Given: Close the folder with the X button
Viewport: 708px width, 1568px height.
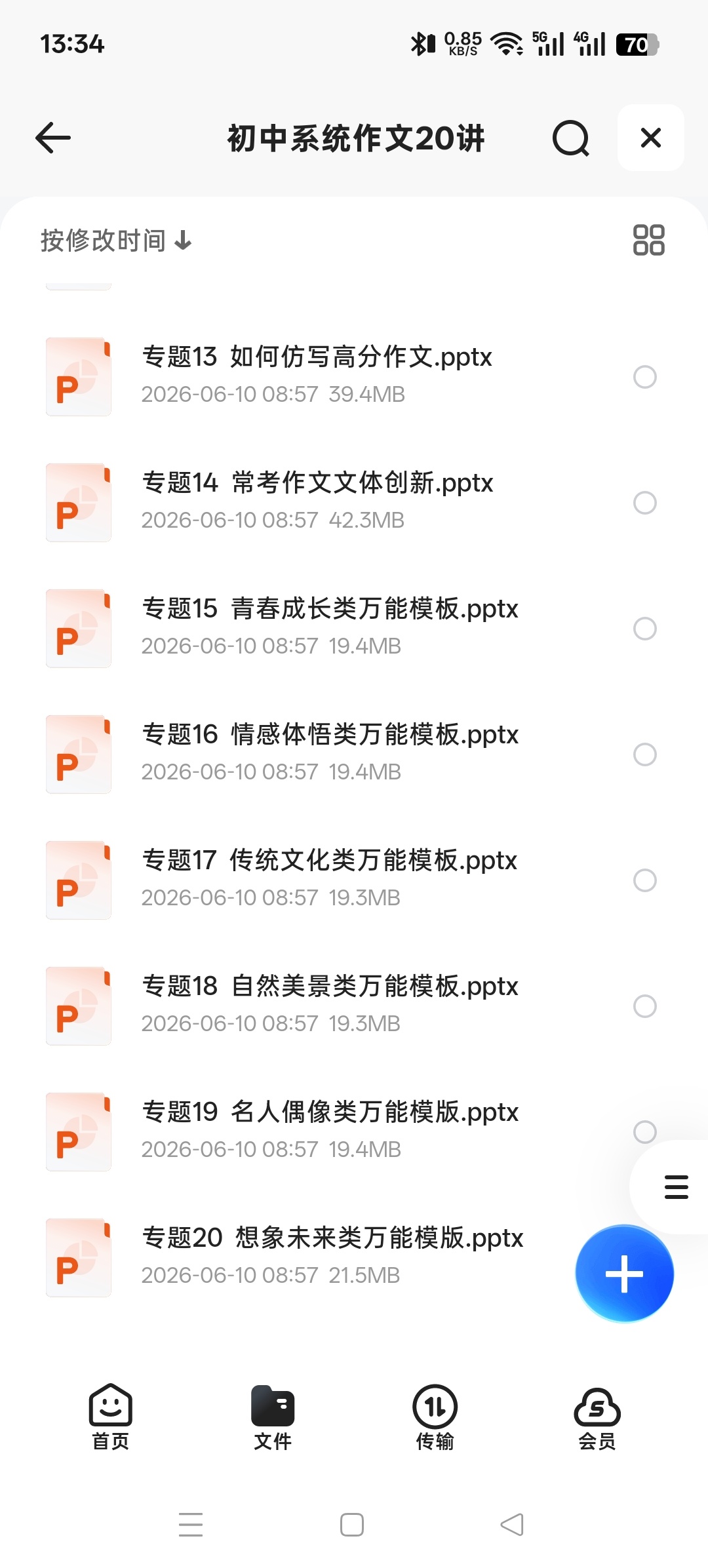Looking at the screenshot, I should coord(651,138).
